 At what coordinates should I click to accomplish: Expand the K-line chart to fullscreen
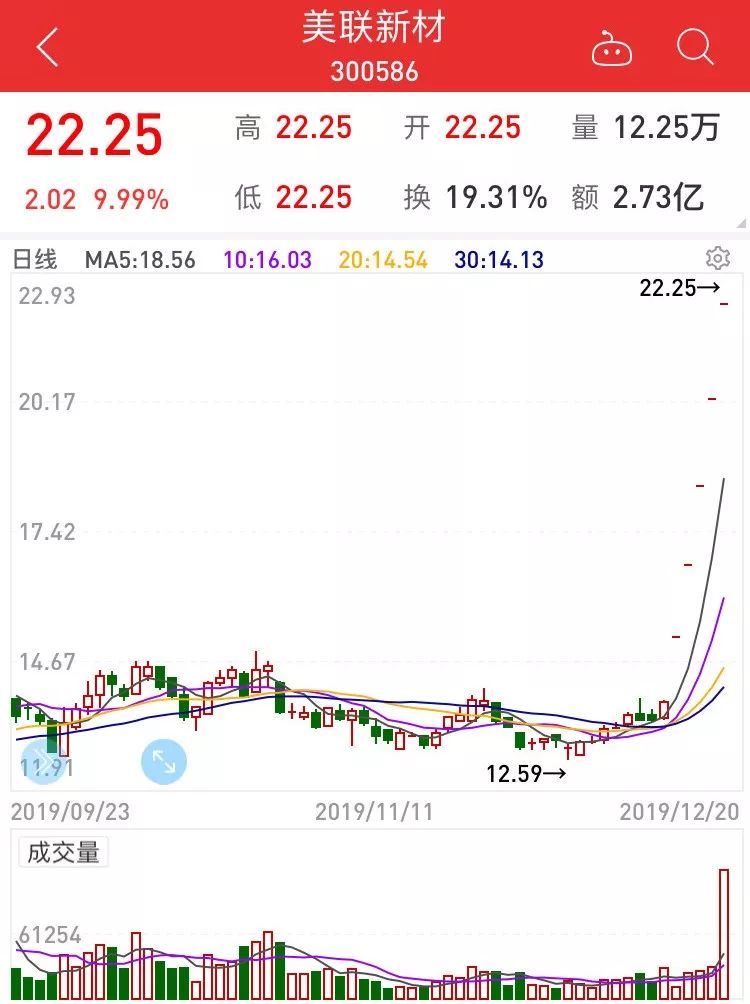click(x=163, y=762)
